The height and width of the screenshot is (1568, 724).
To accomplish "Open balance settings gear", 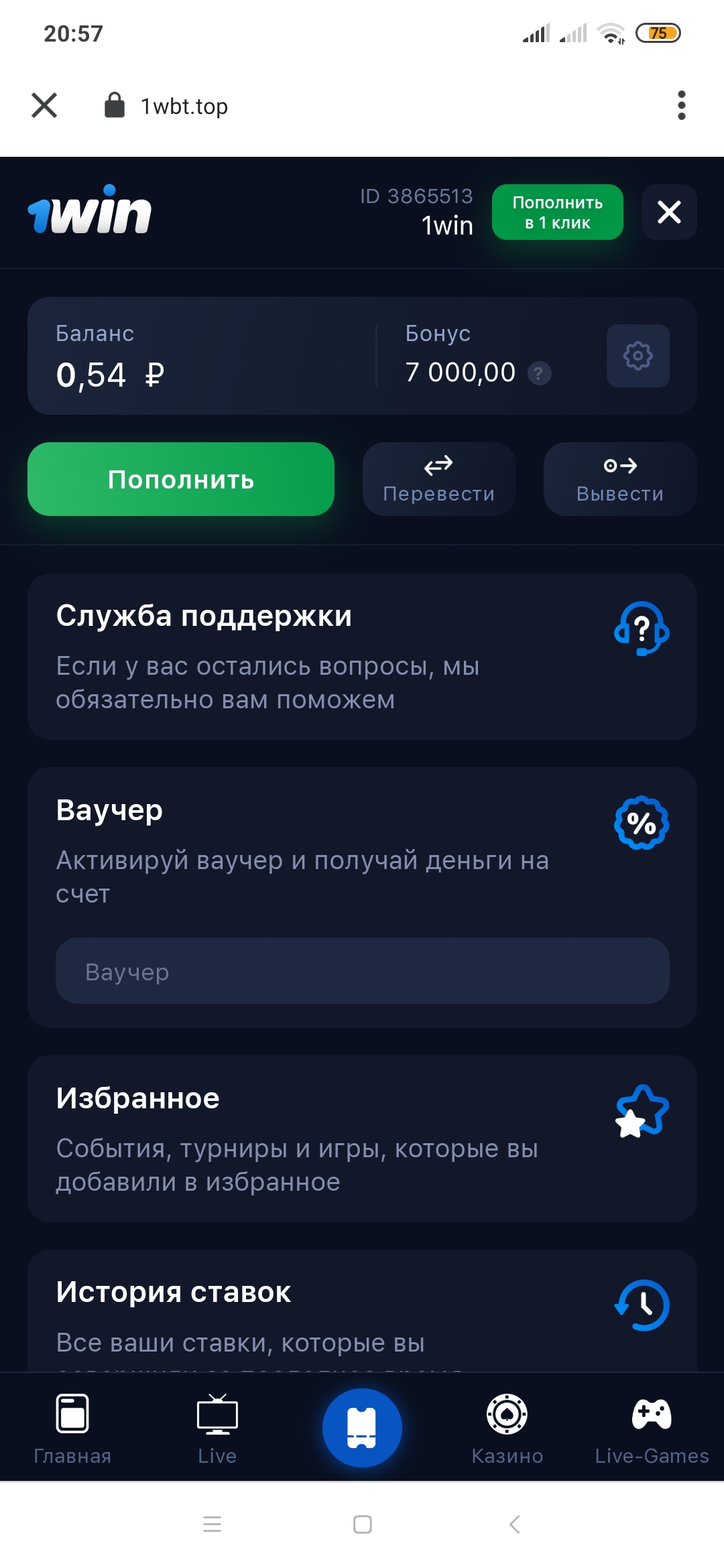I will tap(638, 355).
